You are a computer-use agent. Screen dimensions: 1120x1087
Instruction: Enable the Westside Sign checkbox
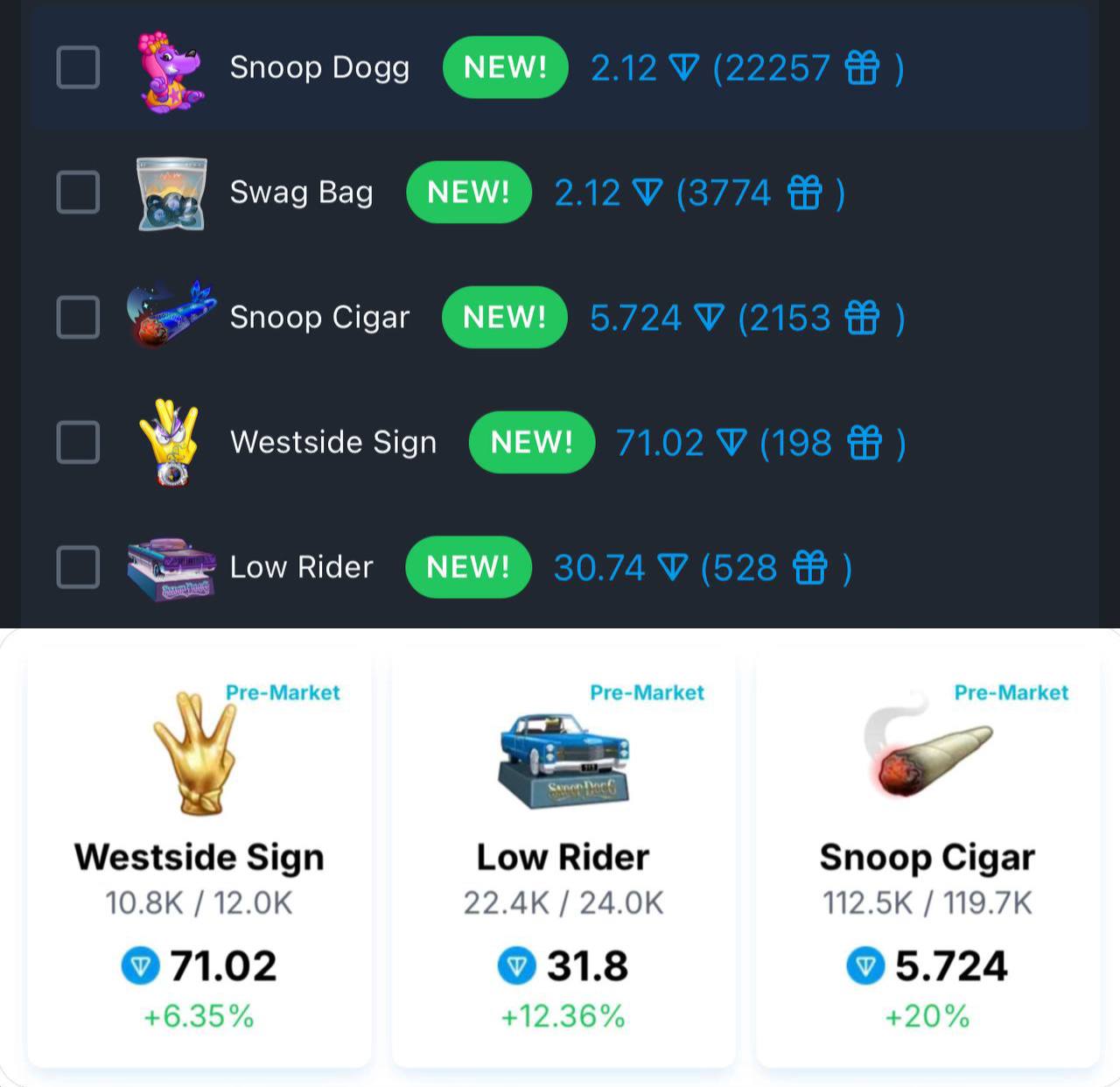(78, 442)
